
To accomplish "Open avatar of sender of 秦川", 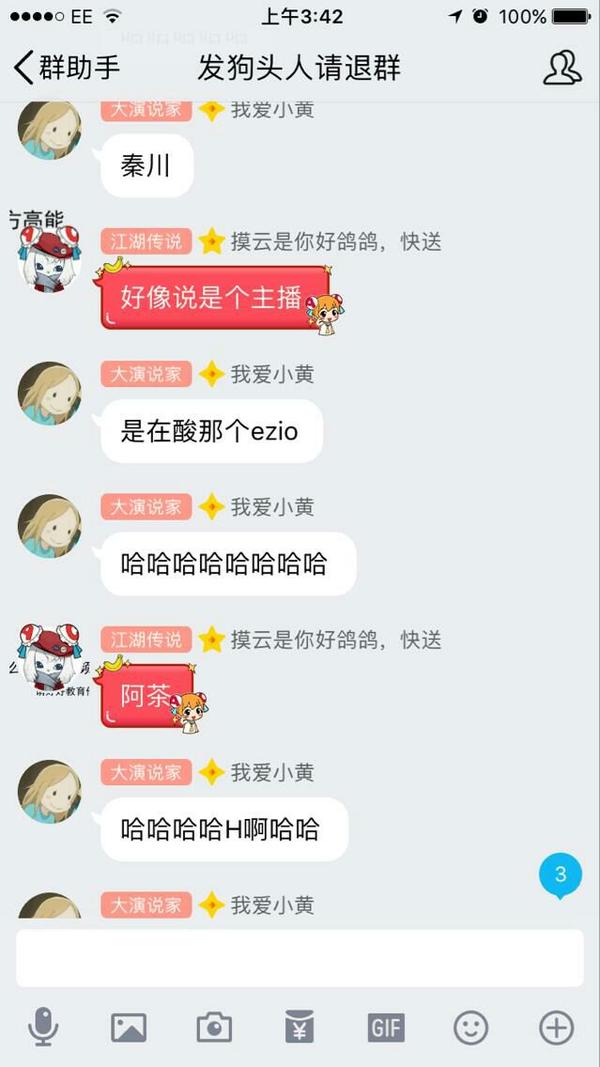I will 49,130.
